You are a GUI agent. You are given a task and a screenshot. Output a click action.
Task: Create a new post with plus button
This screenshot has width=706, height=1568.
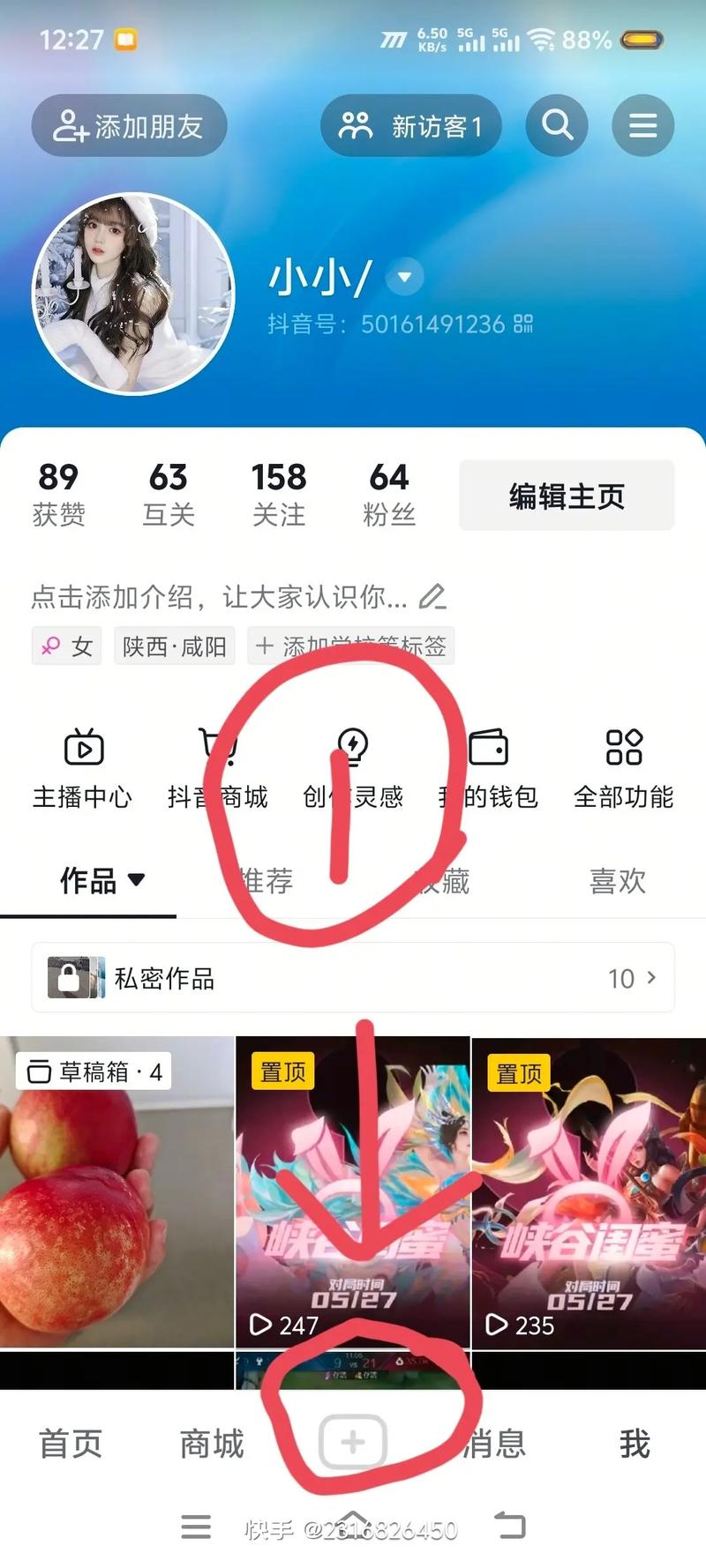352,1443
